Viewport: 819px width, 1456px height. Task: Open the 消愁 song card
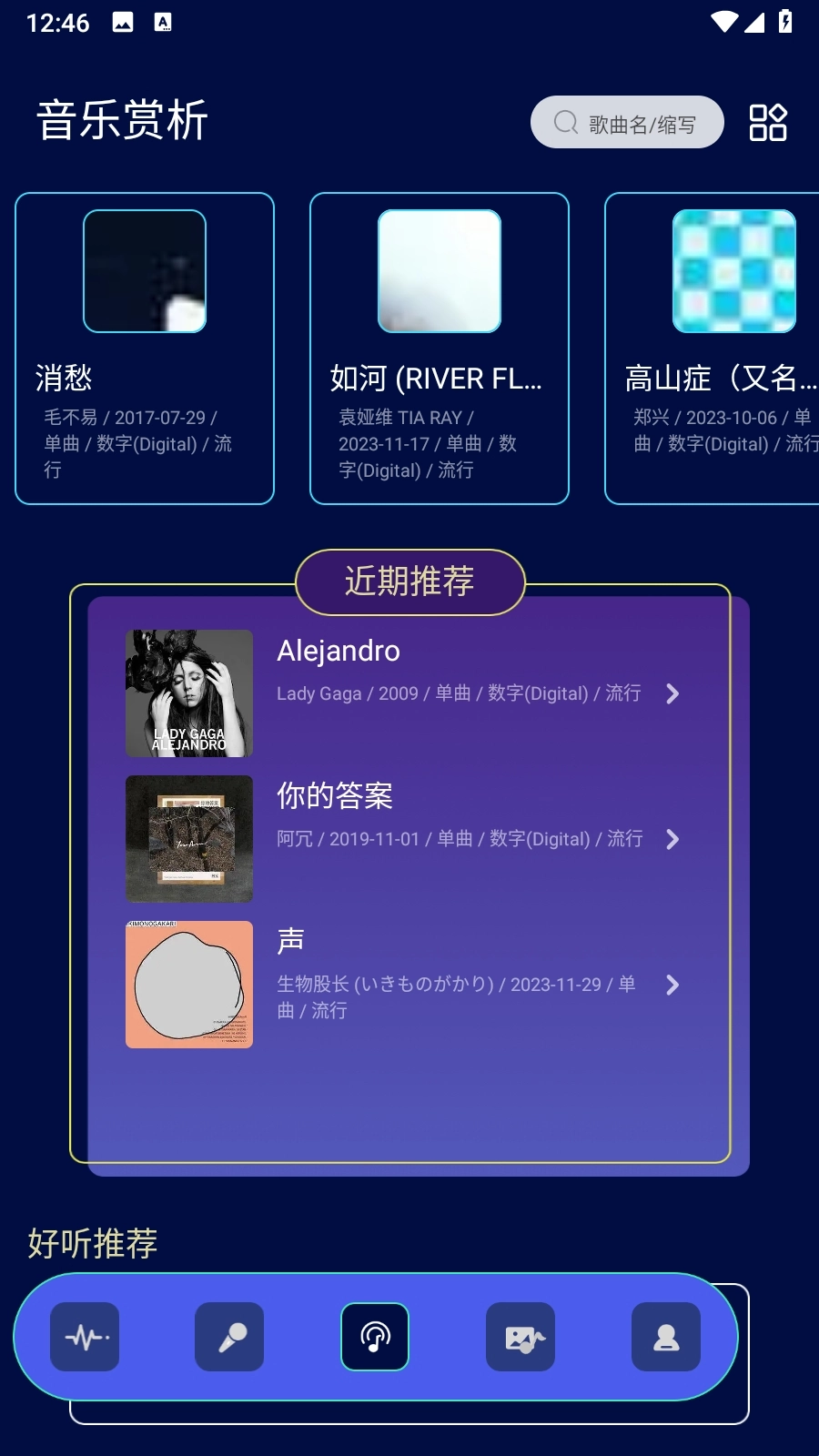coord(145,349)
